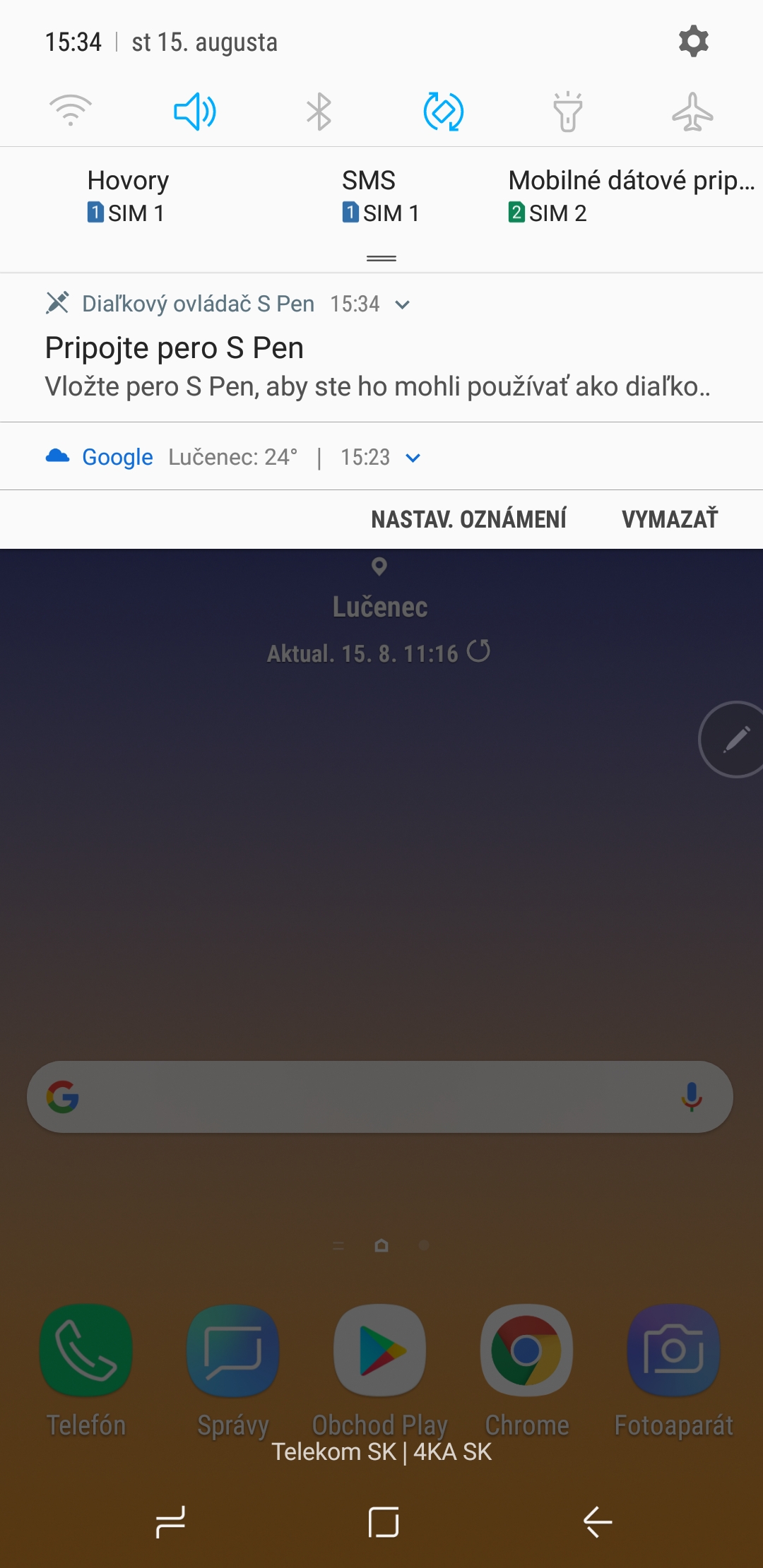Toggle the sound mode icon
The width and height of the screenshot is (763, 1568).
(x=195, y=112)
